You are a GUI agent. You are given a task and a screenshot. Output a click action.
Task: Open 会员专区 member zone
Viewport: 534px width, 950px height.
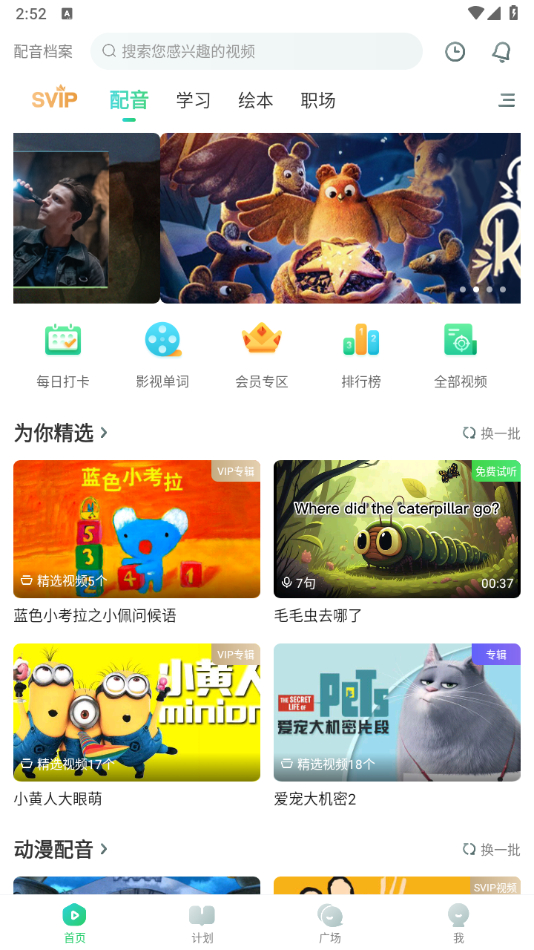tap(262, 356)
